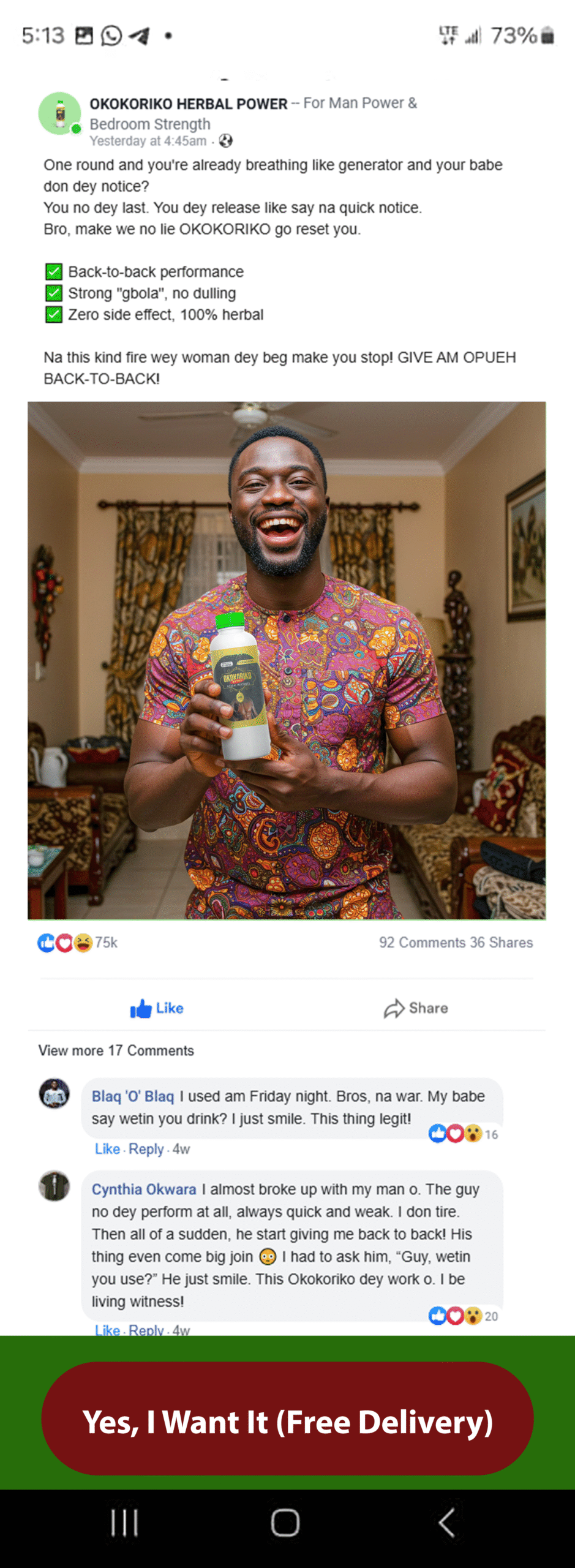The image size is (575, 1568).
Task: Open the Okokoriko page profile picture
Action: point(59,114)
